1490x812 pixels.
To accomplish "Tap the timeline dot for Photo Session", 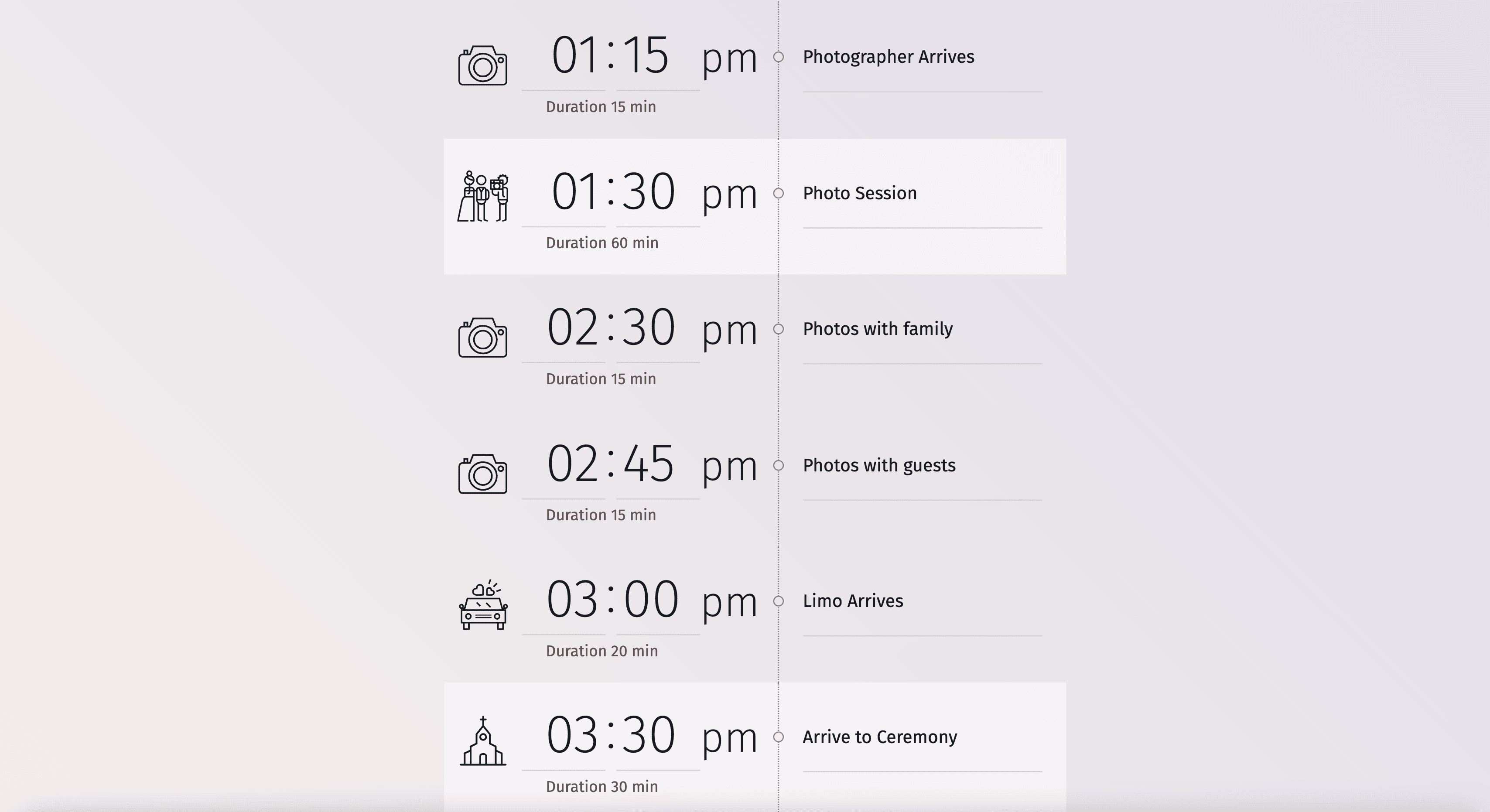I will (x=779, y=193).
